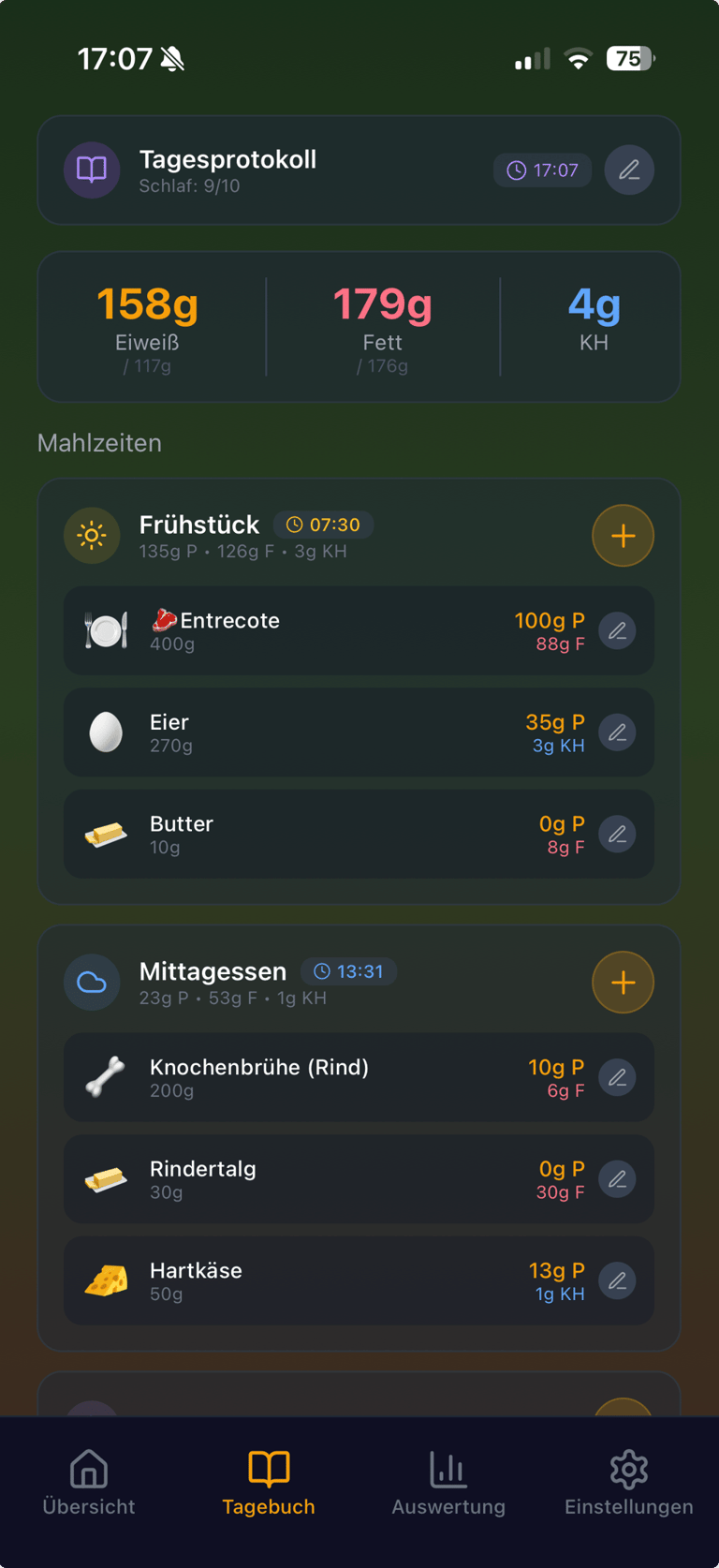This screenshot has height=1568, width=719.
Task: Edit the Tagesprotokoll entry
Action: pyautogui.click(x=629, y=170)
